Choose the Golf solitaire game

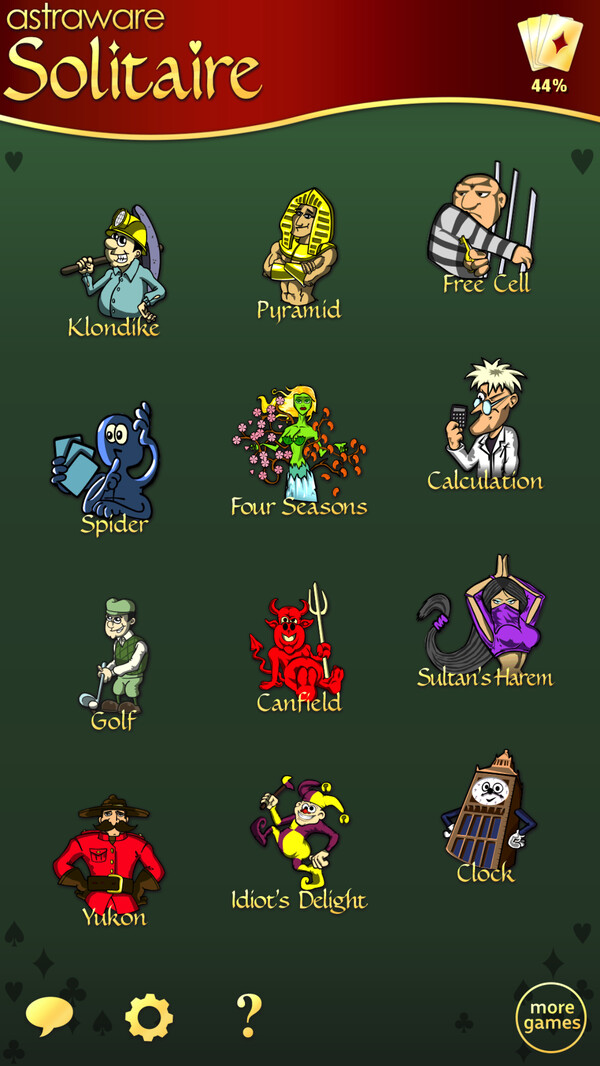point(113,660)
